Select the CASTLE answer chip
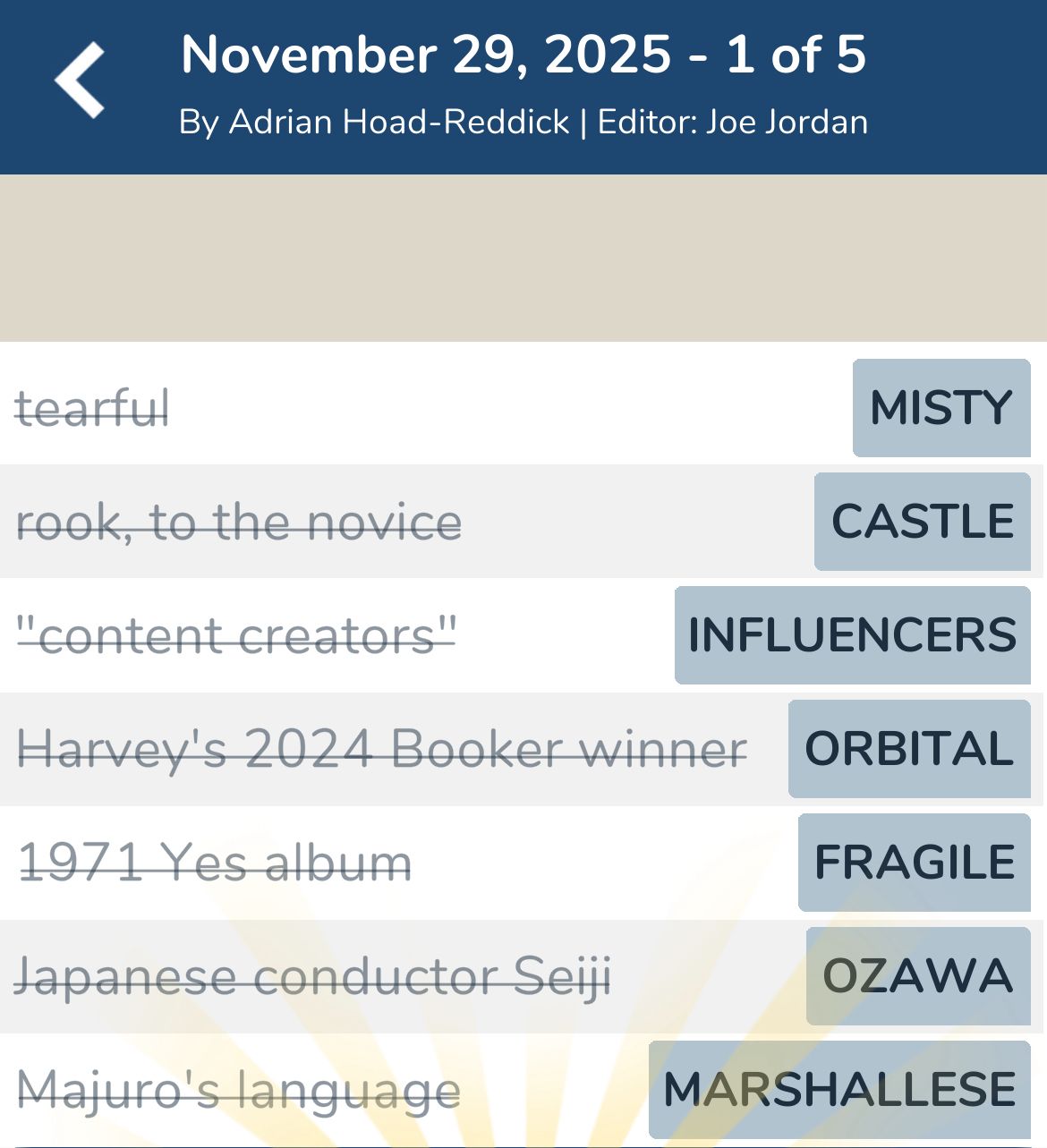 pos(922,522)
